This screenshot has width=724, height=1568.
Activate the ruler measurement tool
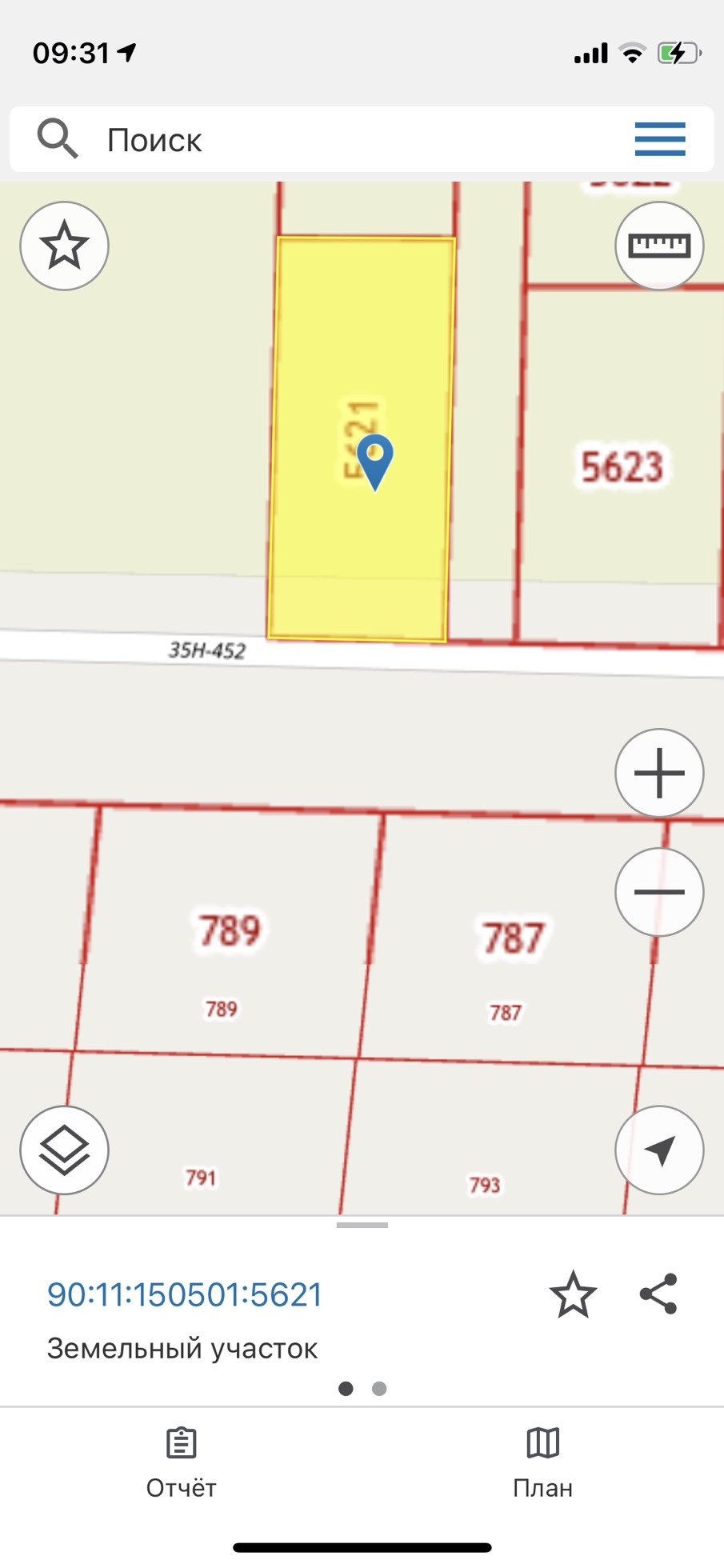(659, 246)
